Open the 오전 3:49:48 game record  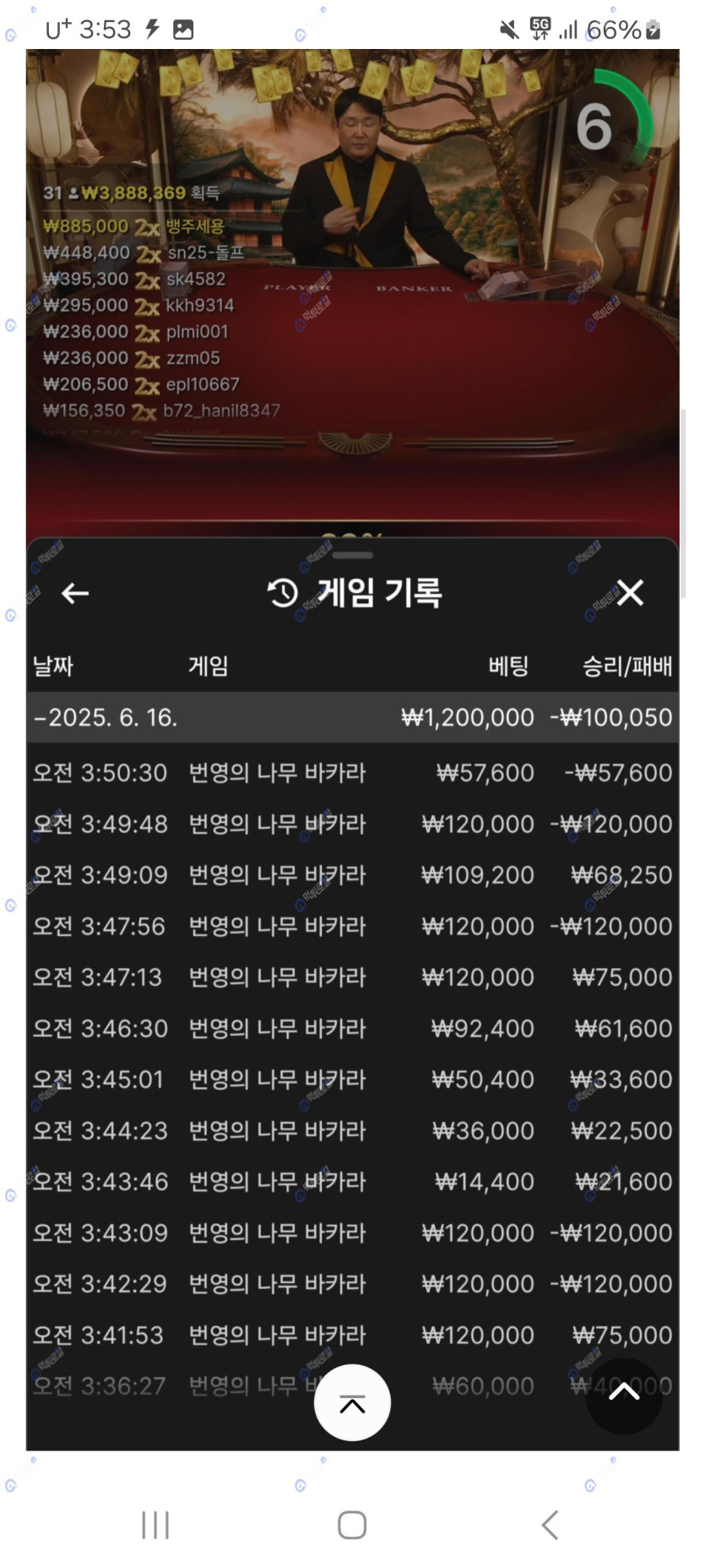click(352, 824)
